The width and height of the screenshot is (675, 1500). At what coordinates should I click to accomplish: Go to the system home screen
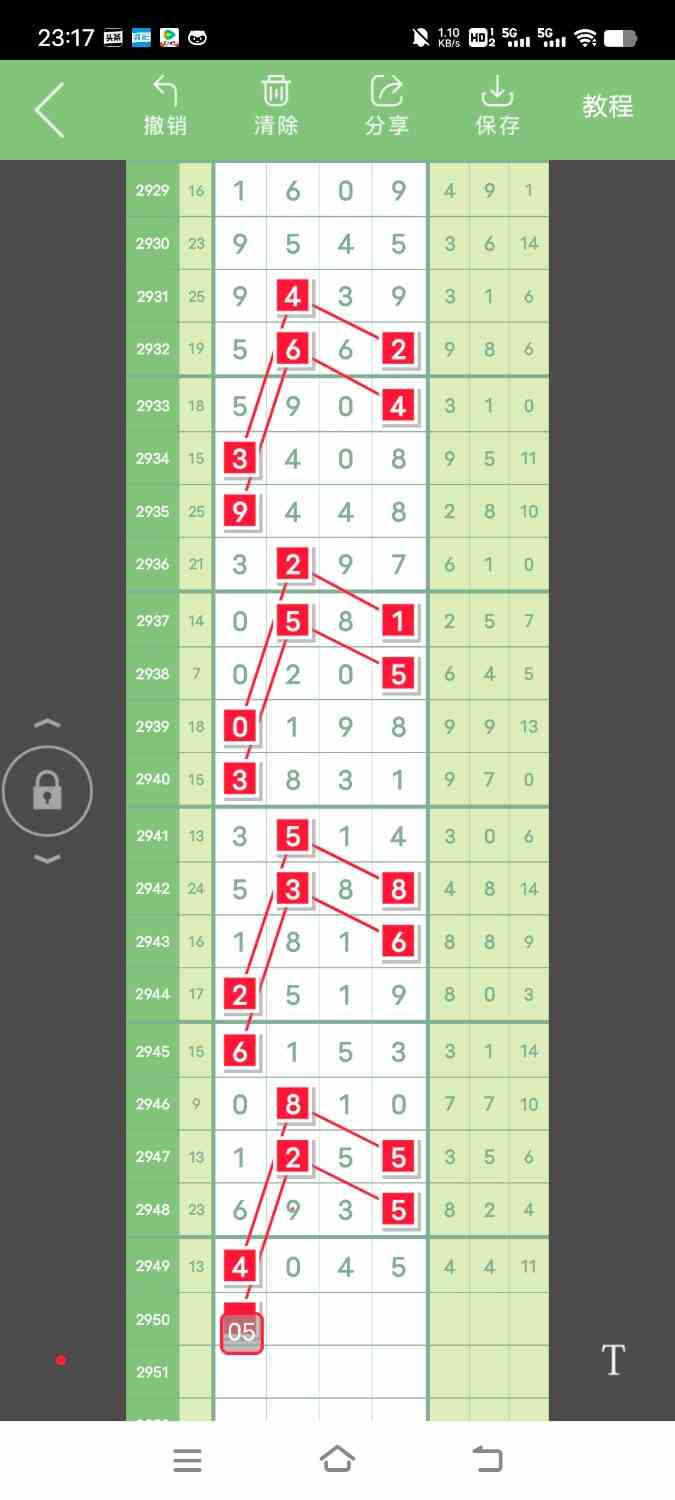pyautogui.click(x=337, y=1460)
